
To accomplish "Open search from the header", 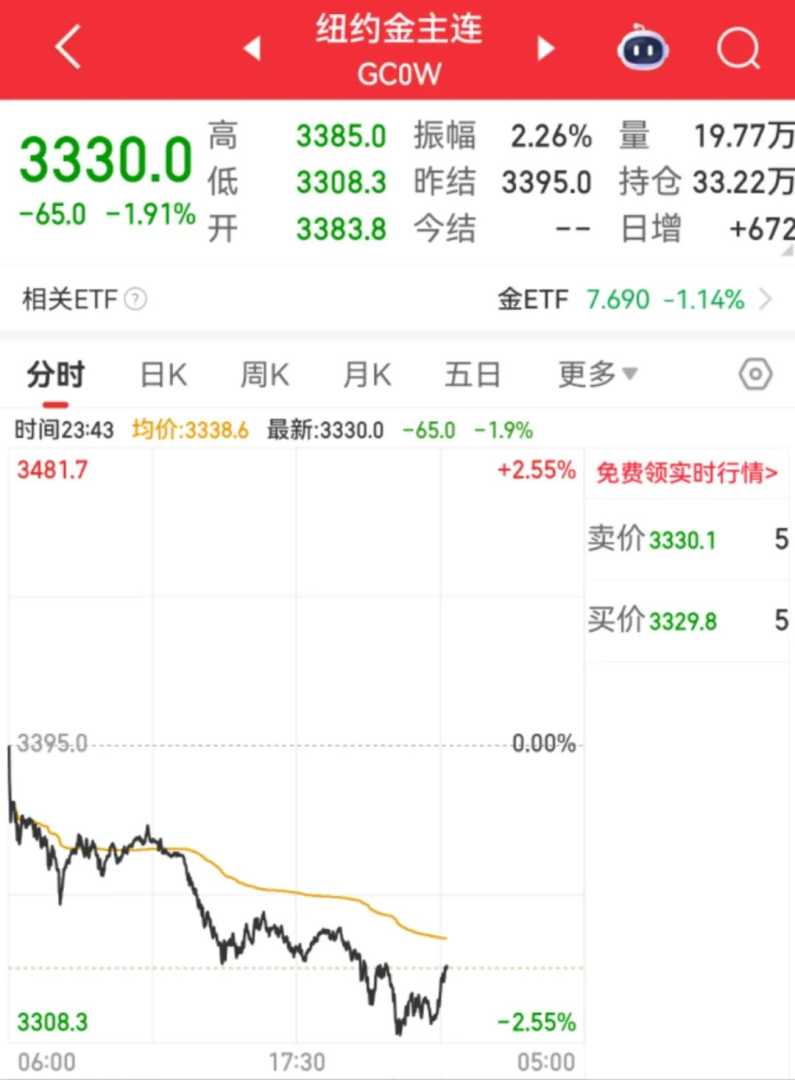I will click(738, 48).
